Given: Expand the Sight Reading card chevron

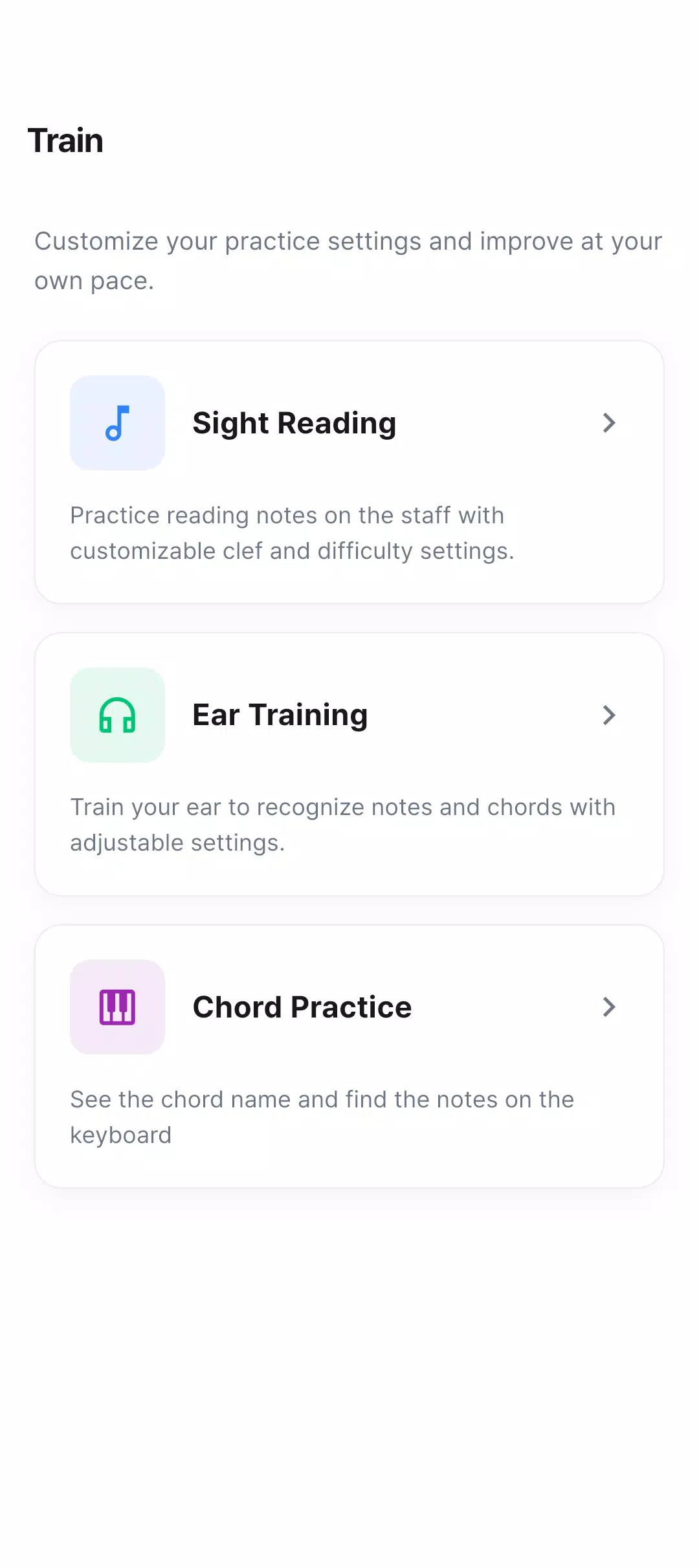Looking at the screenshot, I should pyautogui.click(x=609, y=422).
